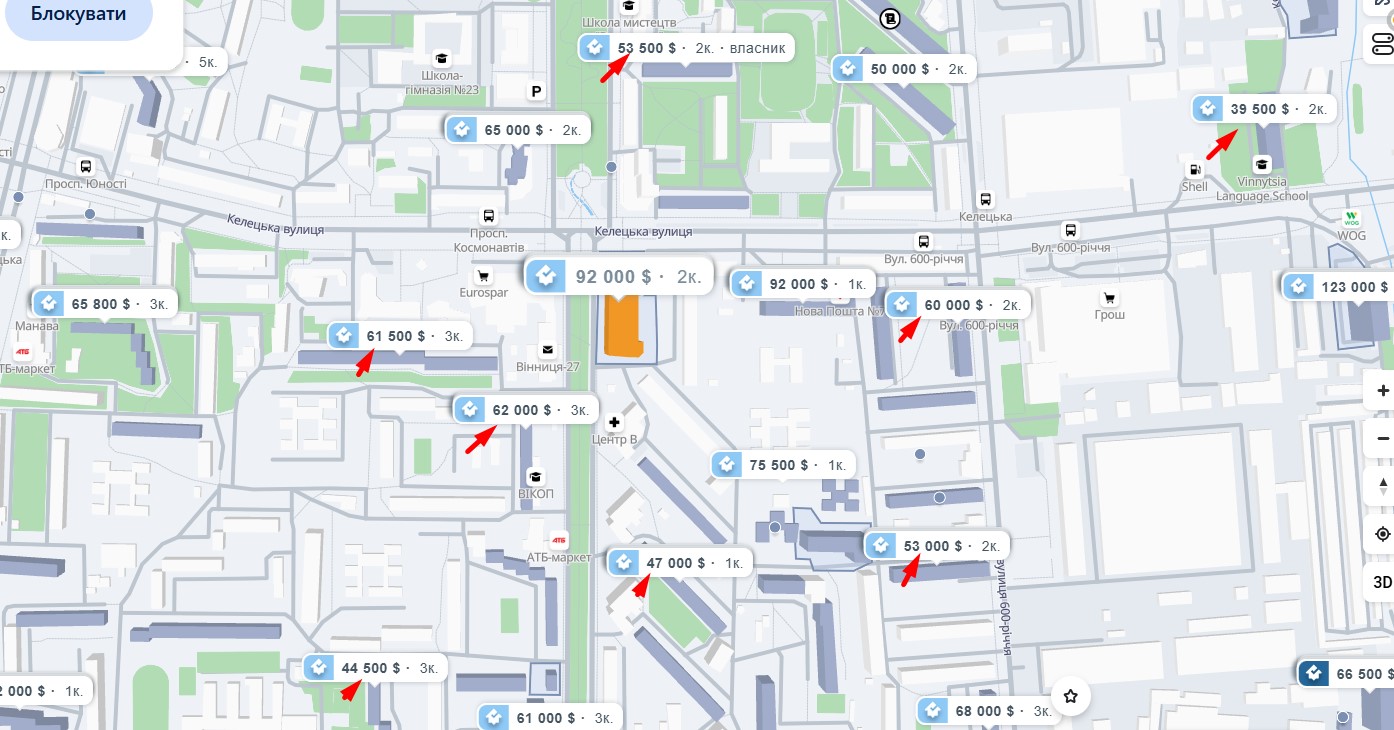Select the 44 500 $ 3к. listing marker
This screenshot has width=1394, height=730.
click(x=374, y=668)
